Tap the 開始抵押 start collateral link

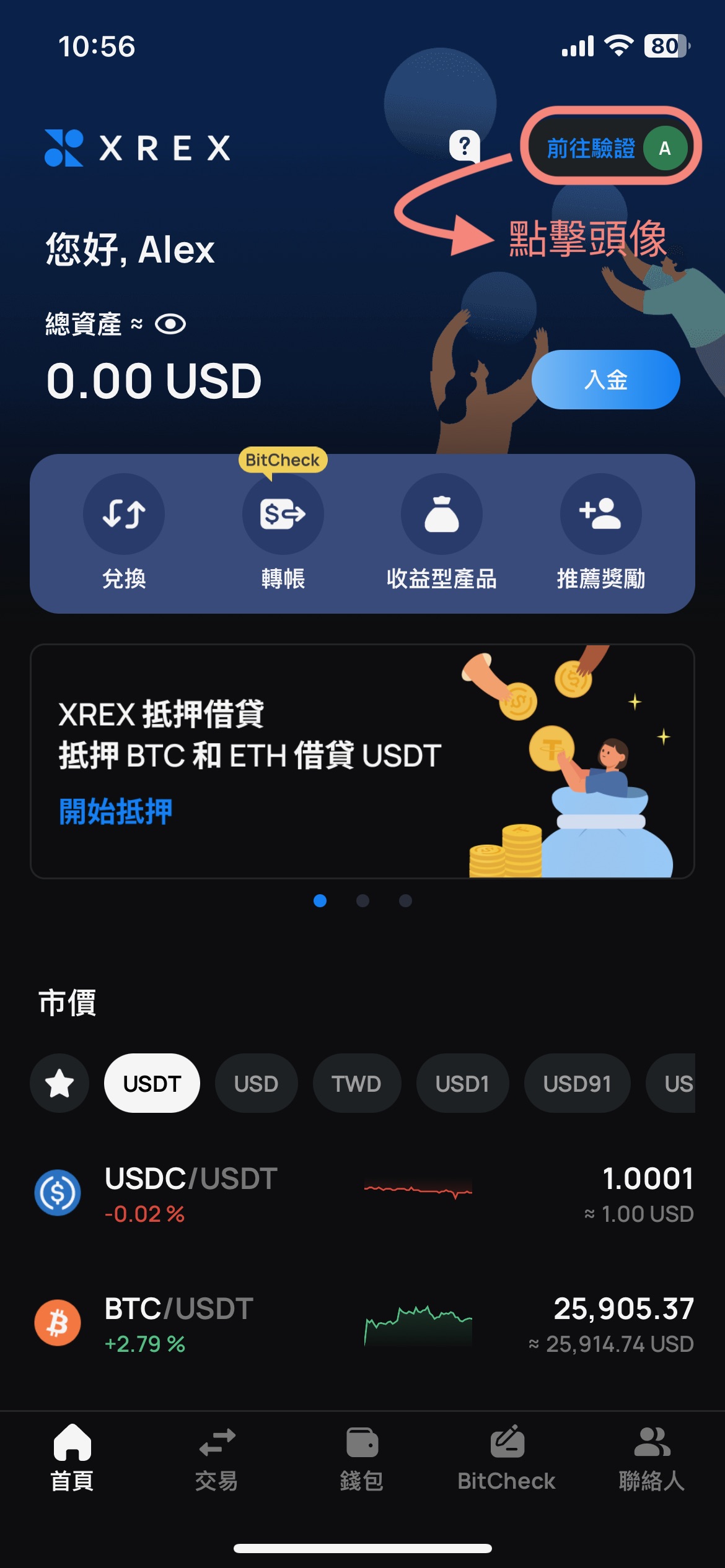coord(116,809)
